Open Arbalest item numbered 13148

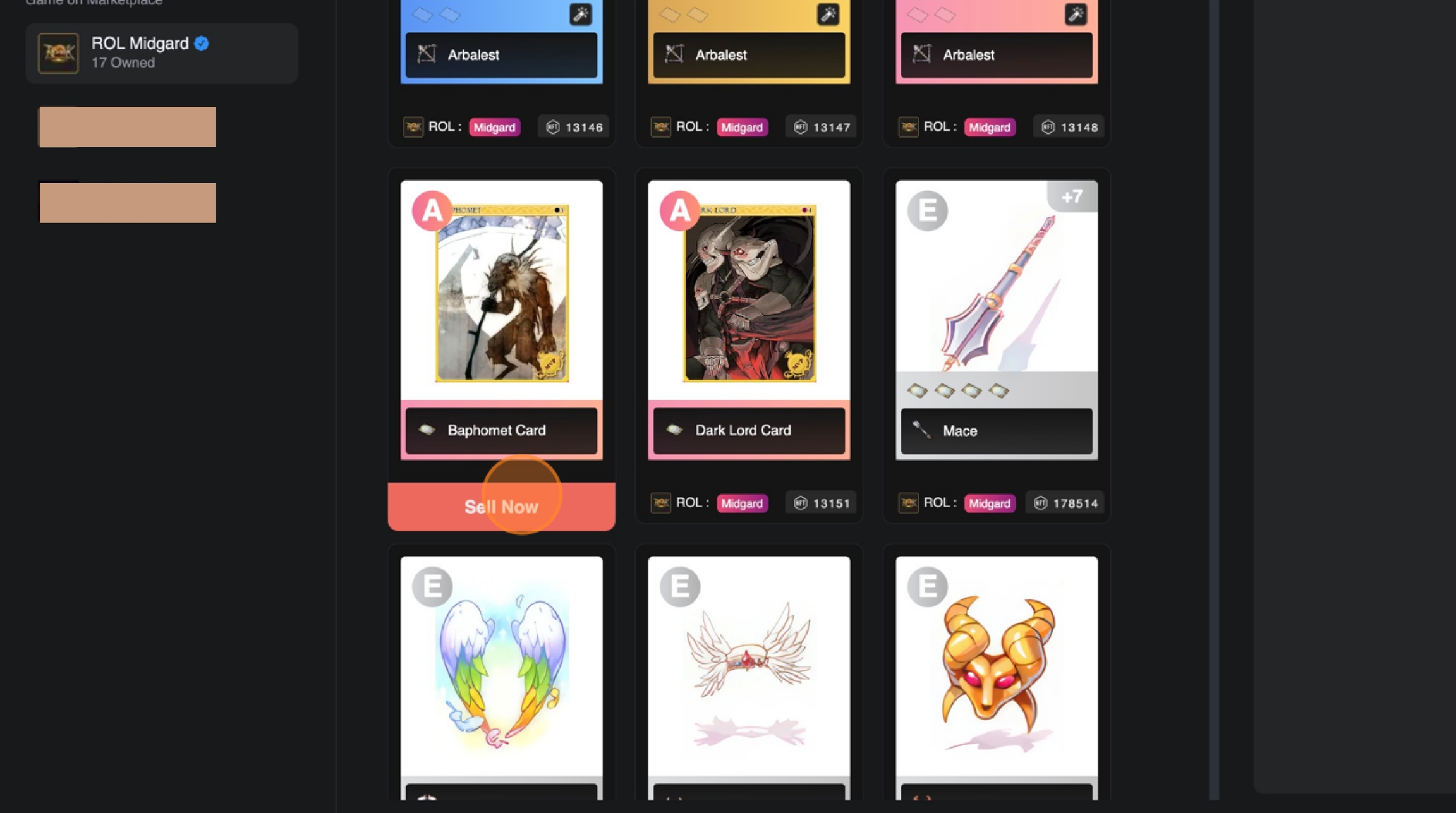pos(996,54)
